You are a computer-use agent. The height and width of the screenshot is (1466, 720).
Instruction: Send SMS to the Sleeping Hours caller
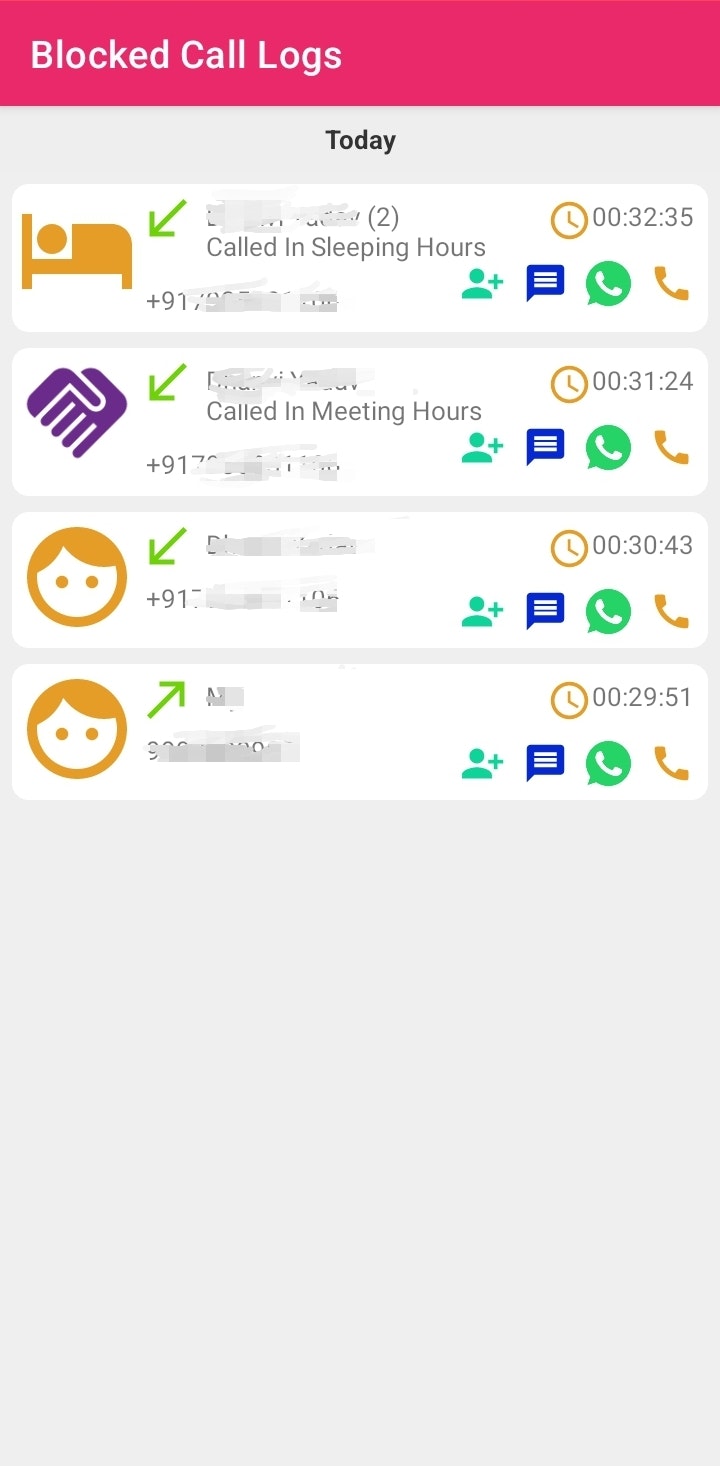pos(545,284)
